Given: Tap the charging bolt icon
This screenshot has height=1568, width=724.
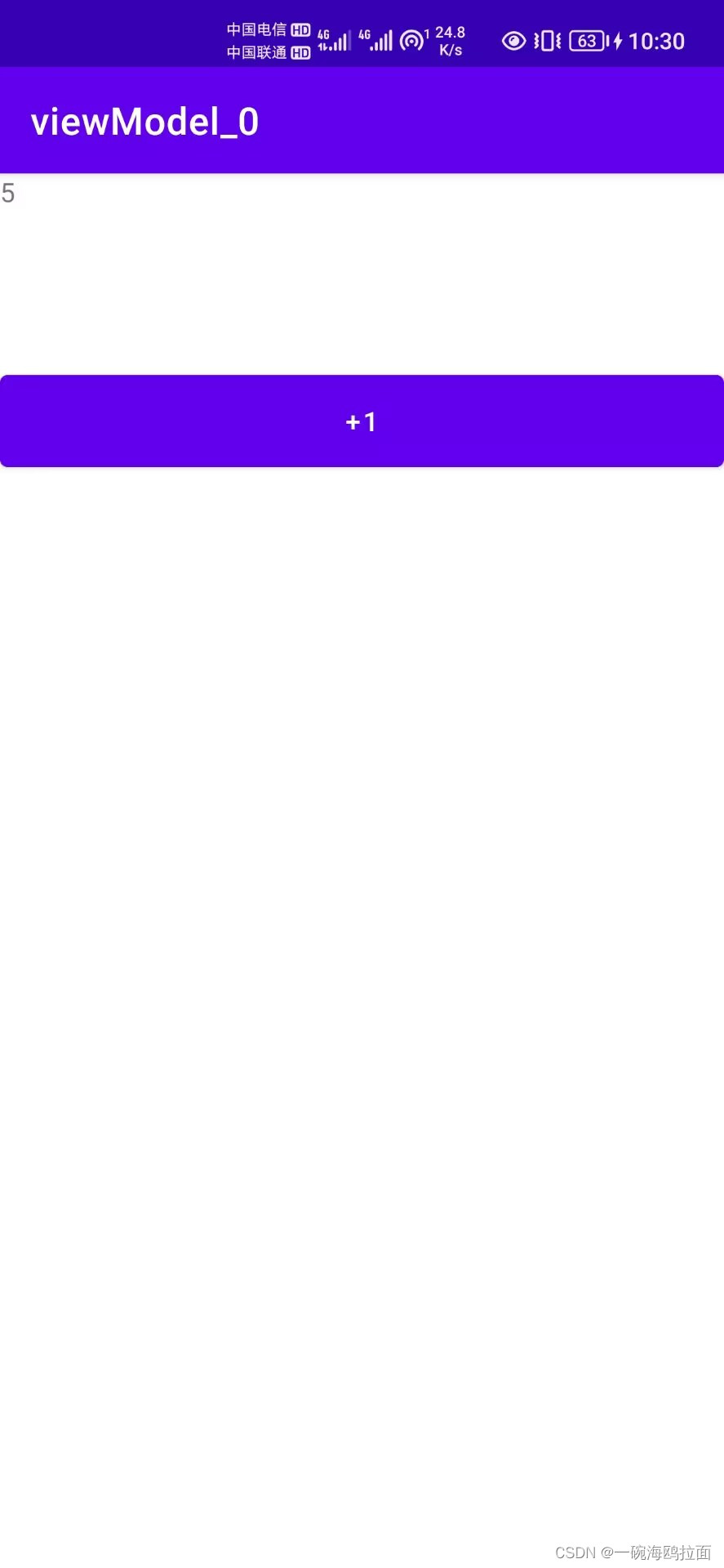Looking at the screenshot, I should (618, 40).
